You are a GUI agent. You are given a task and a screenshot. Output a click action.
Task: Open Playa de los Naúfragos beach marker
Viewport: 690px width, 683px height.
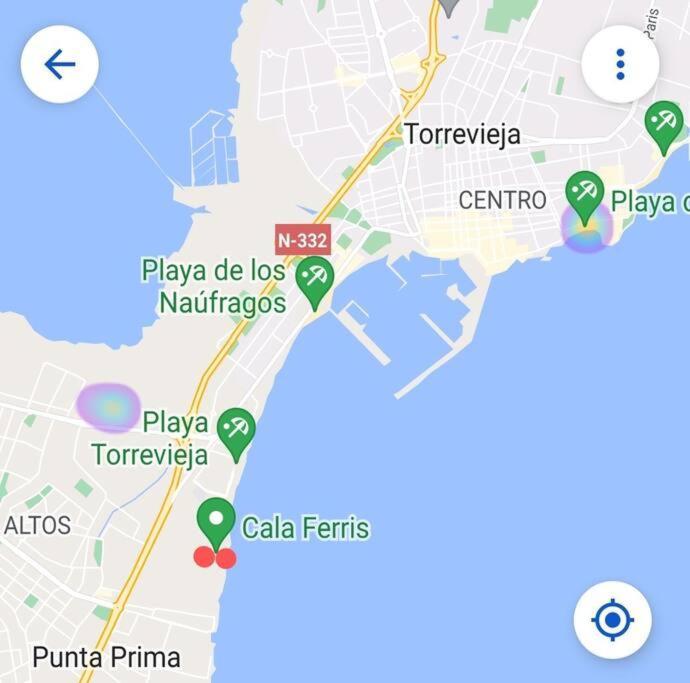click(x=315, y=278)
